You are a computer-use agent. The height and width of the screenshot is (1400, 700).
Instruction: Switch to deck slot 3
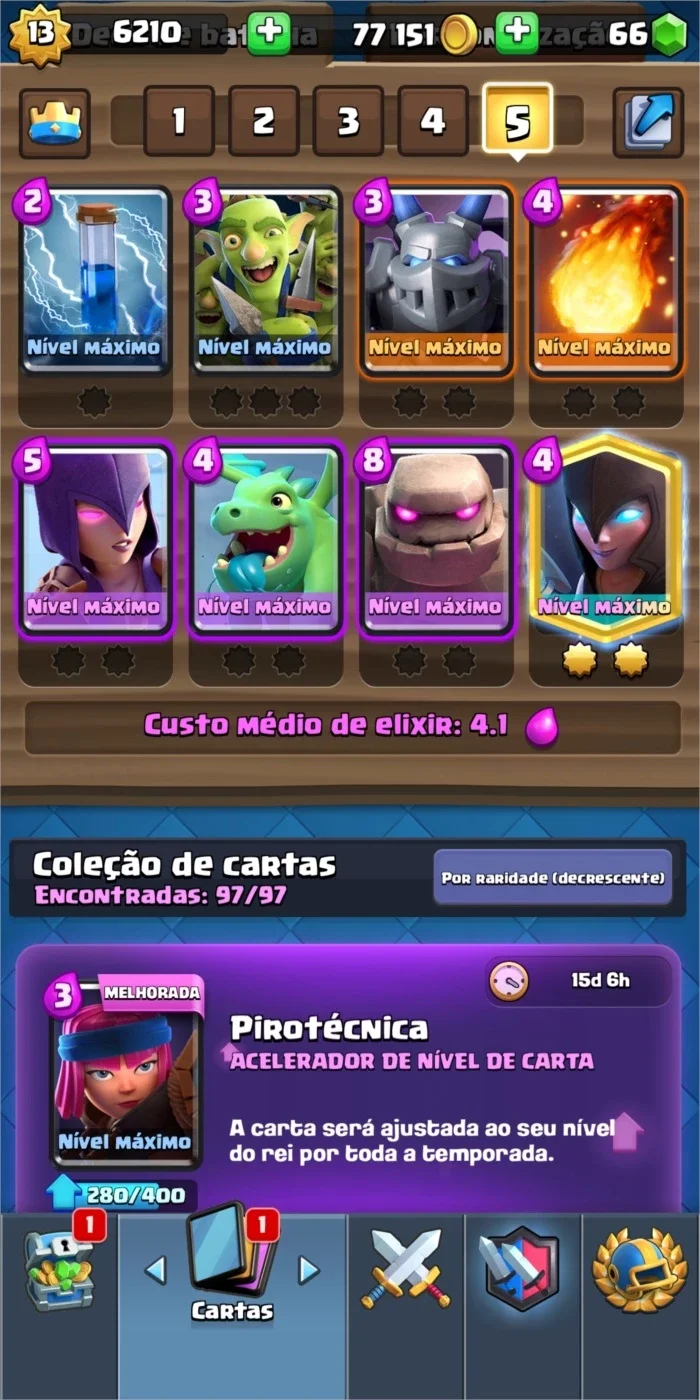348,121
